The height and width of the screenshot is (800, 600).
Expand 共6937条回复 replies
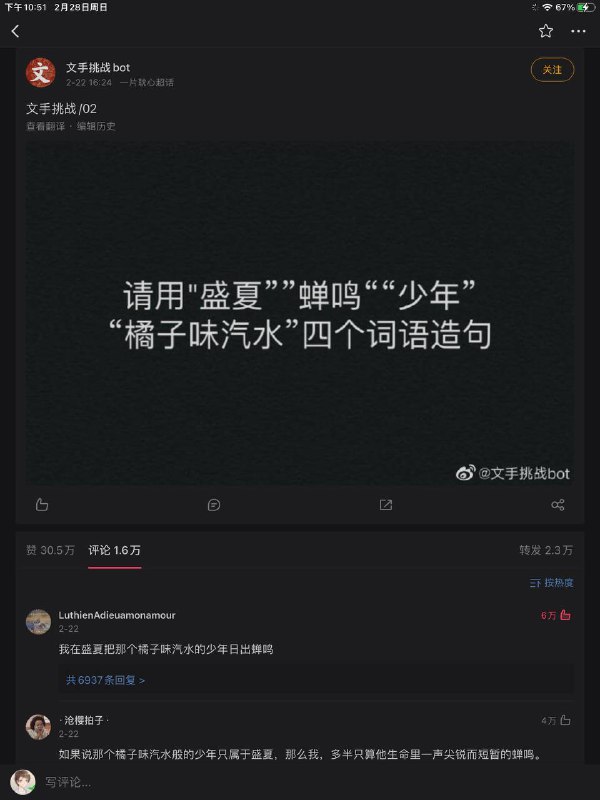tap(106, 680)
